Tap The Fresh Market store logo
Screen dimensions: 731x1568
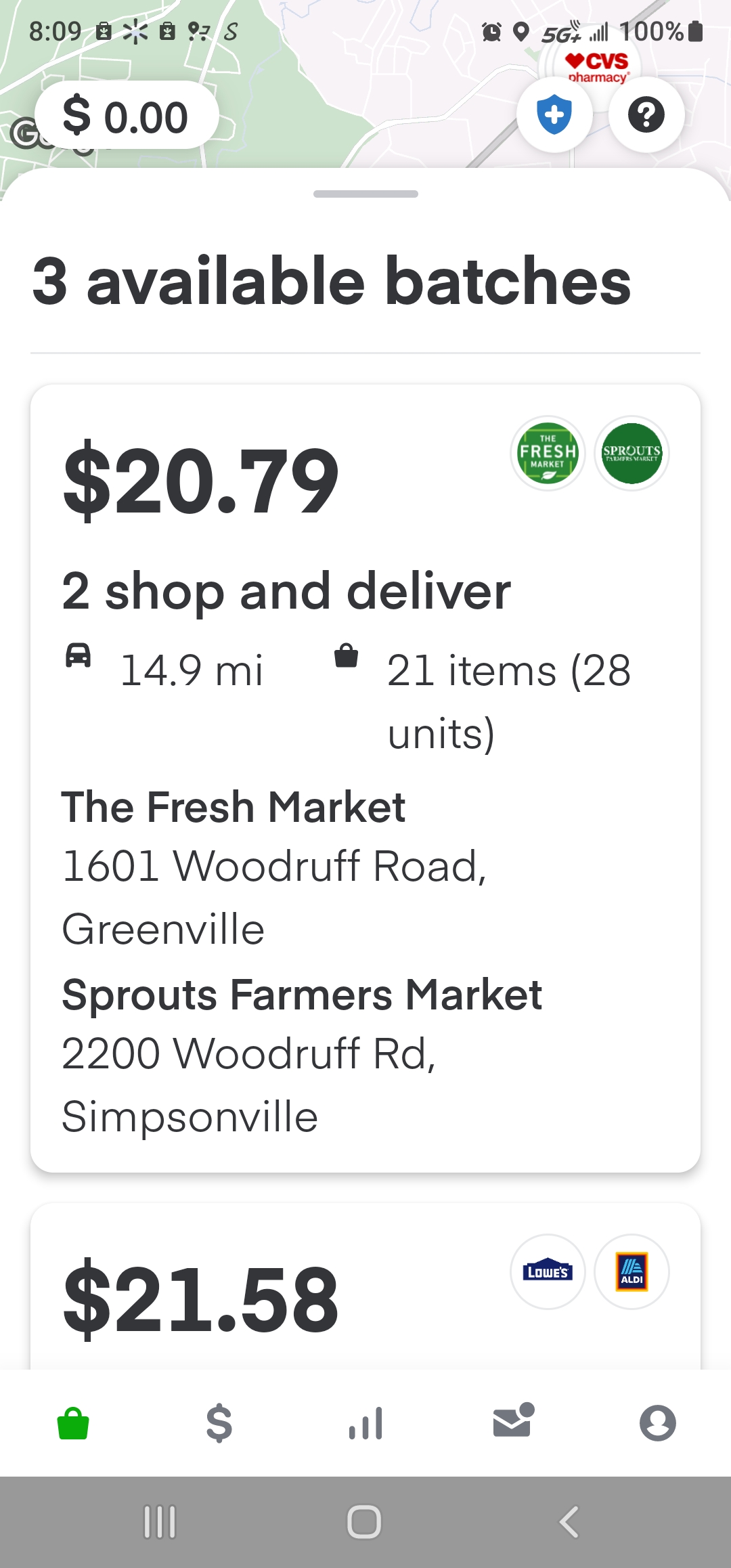click(x=548, y=454)
